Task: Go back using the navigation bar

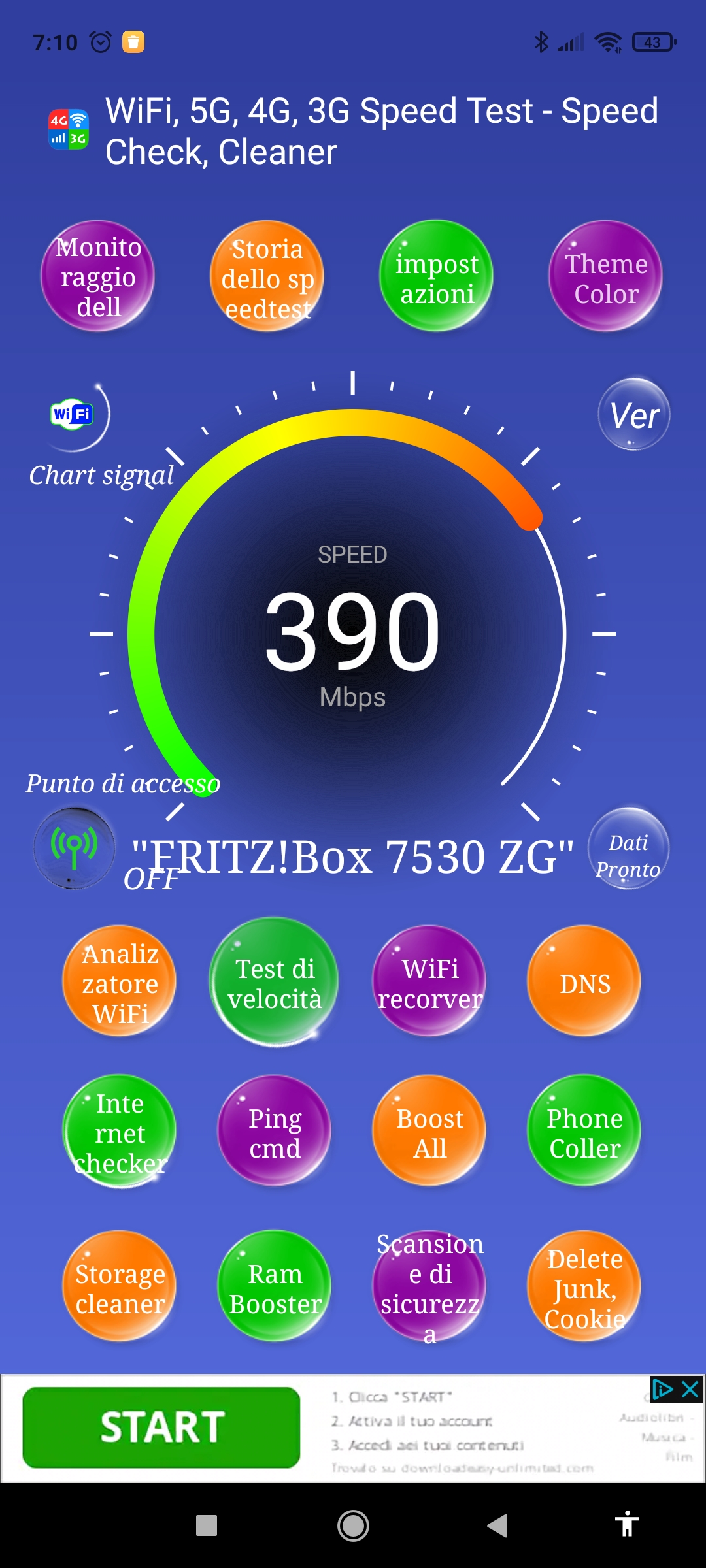Action: [497, 1526]
